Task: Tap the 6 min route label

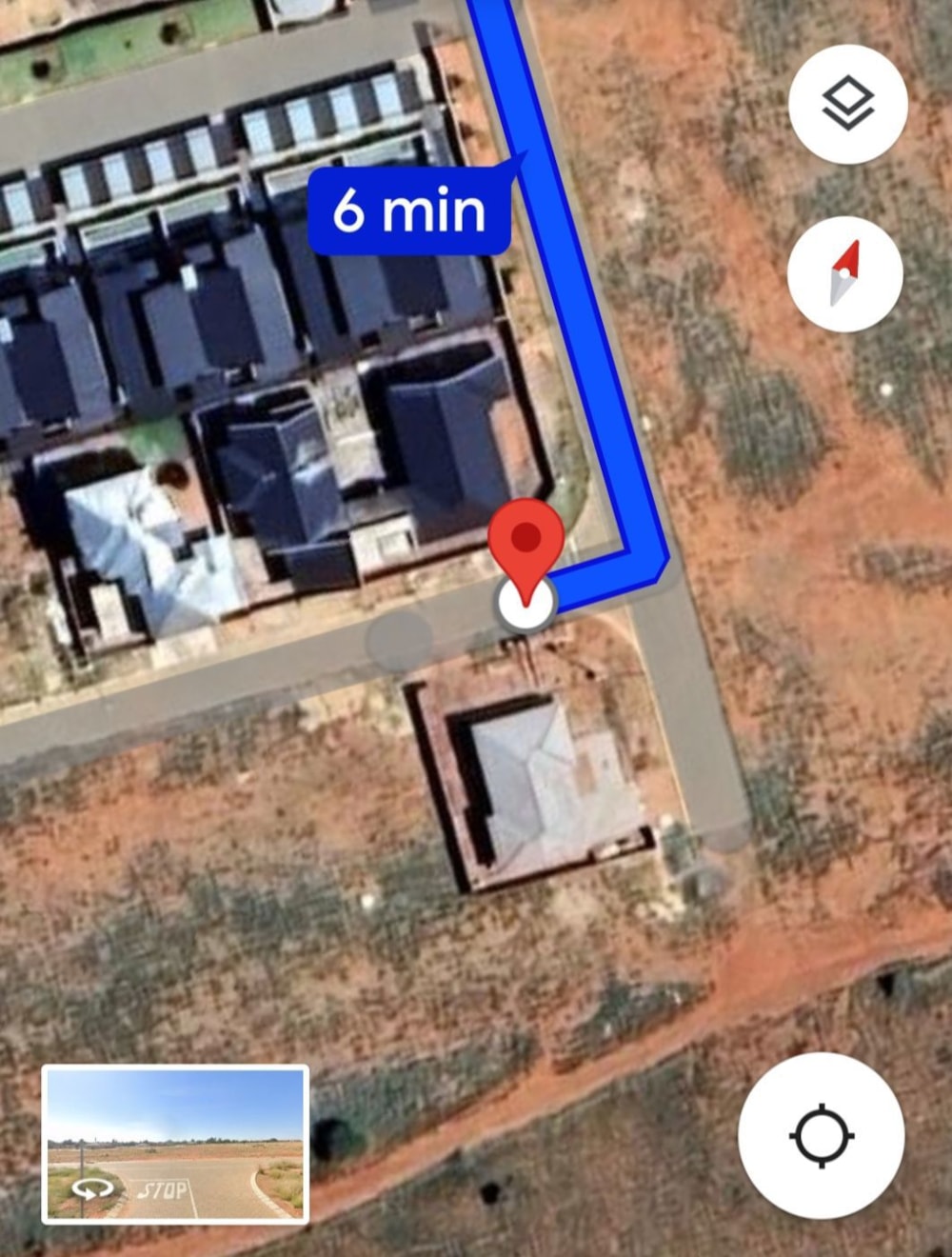Action: coord(409,210)
